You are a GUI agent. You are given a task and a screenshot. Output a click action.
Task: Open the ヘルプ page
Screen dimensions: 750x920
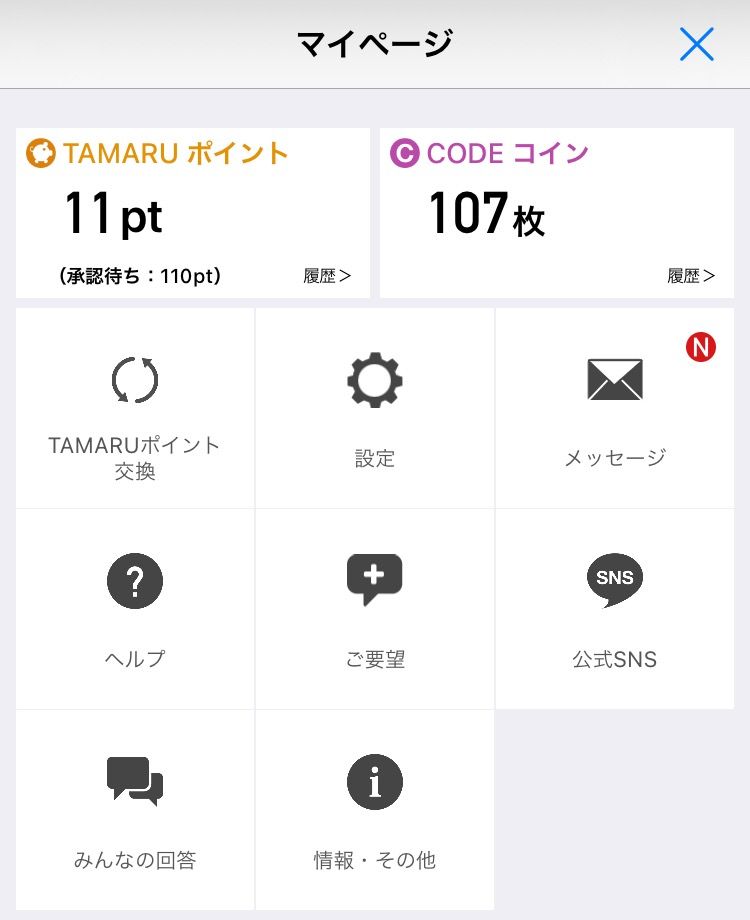tap(135, 609)
